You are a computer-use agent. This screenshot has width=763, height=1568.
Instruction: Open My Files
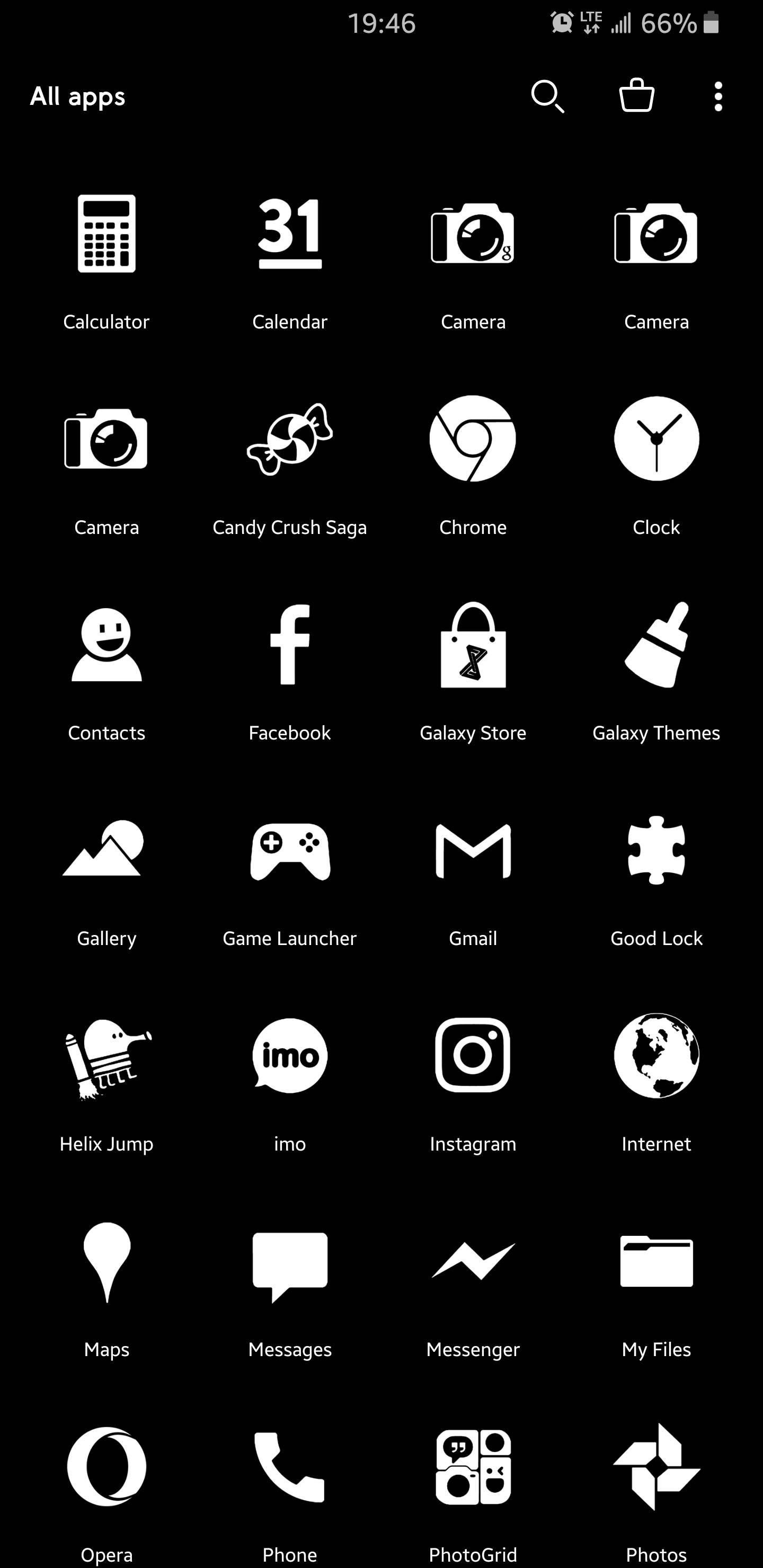656,1261
